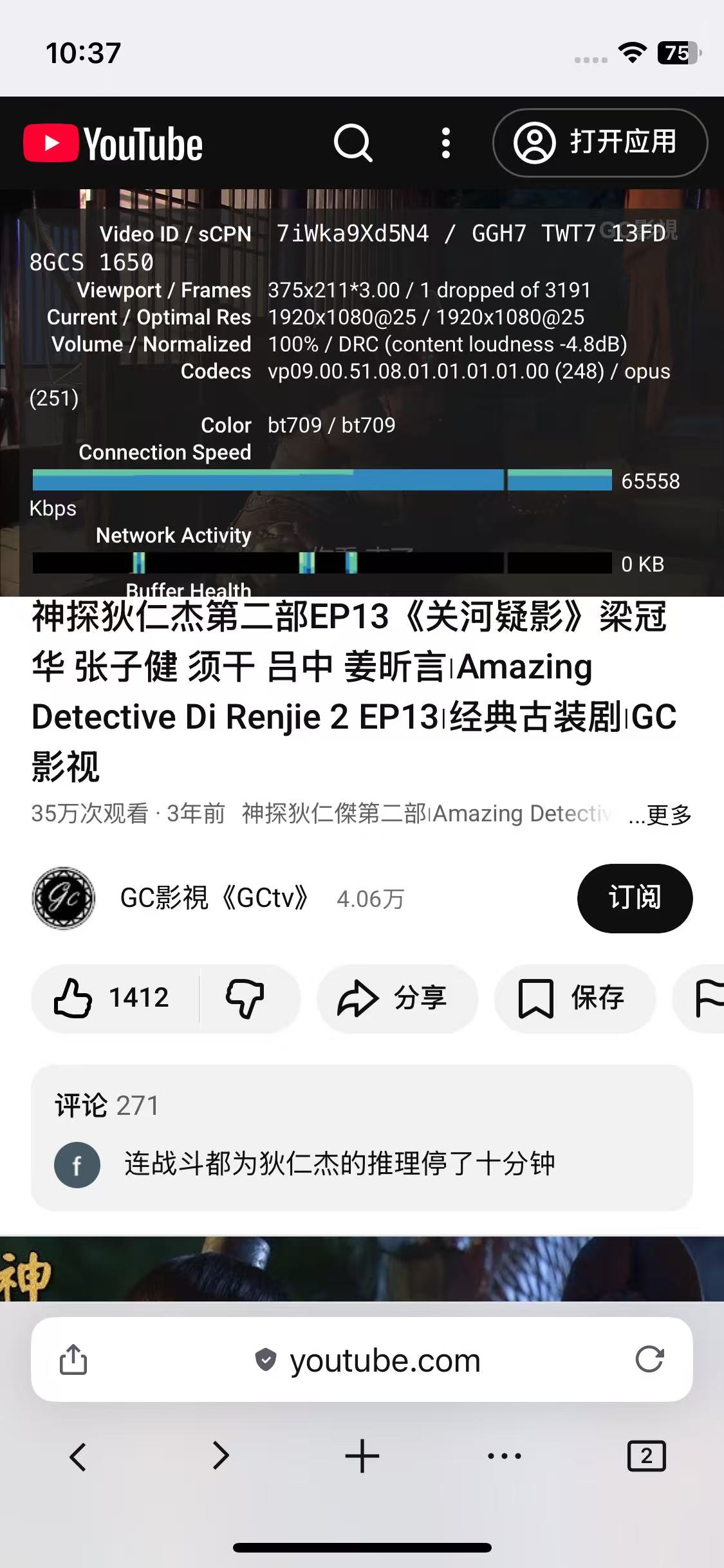Open the 评论 271 comments section

(x=362, y=1137)
